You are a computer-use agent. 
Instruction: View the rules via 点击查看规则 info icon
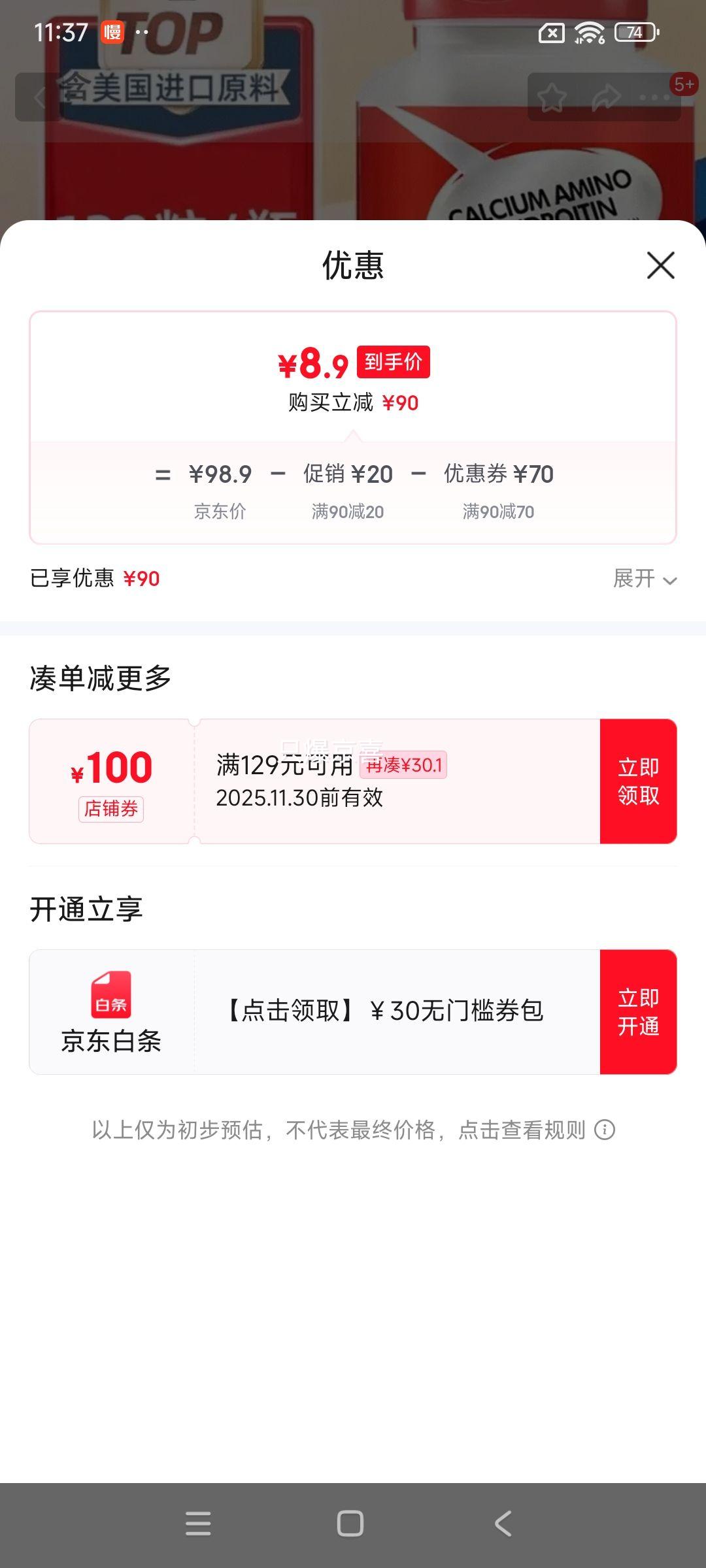click(605, 1130)
